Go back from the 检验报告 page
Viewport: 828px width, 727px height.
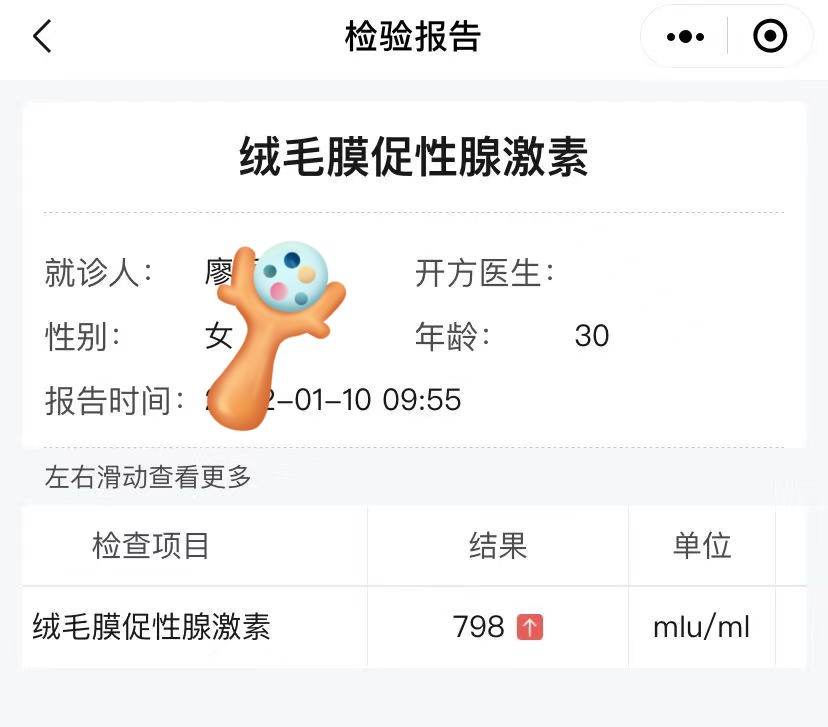(x=42, y=37)
